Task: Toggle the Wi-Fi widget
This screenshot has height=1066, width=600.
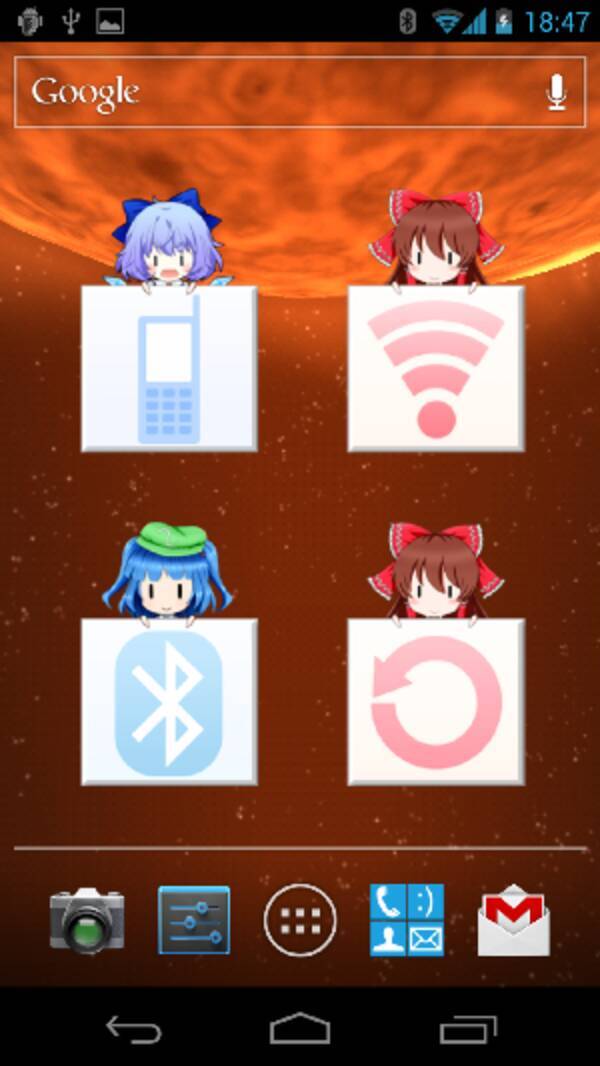Action: click(436, 368)
